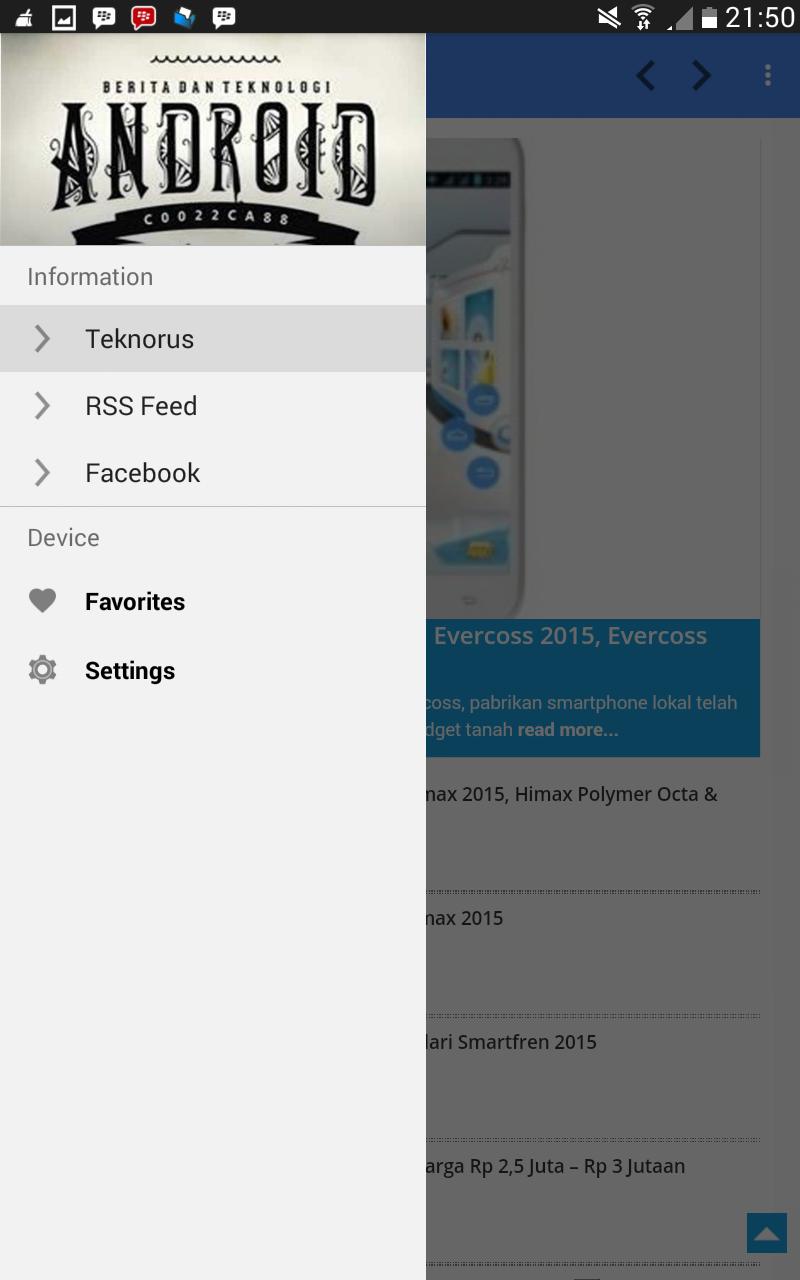Go forward with the right arrow

702,76
